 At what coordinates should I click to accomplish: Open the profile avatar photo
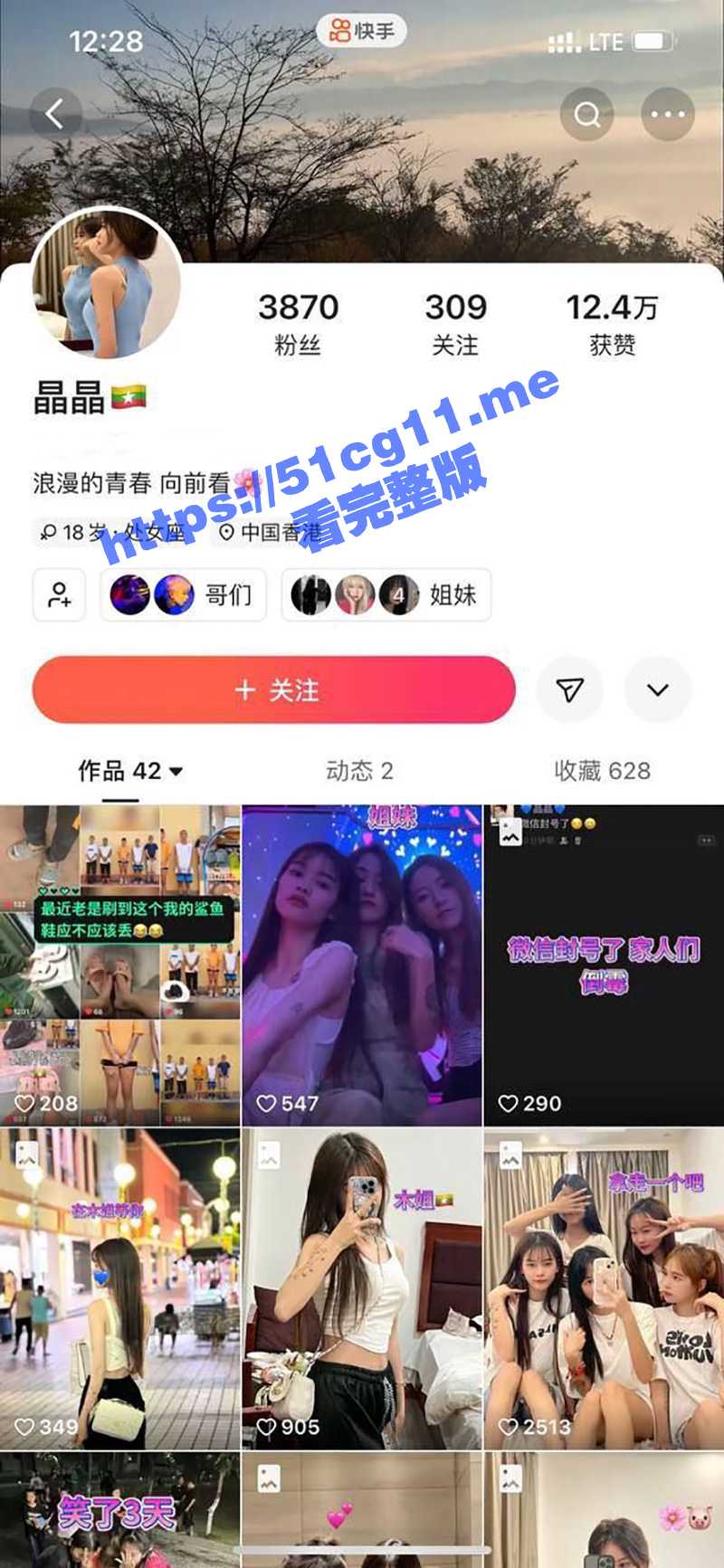(x=107, y=284)
